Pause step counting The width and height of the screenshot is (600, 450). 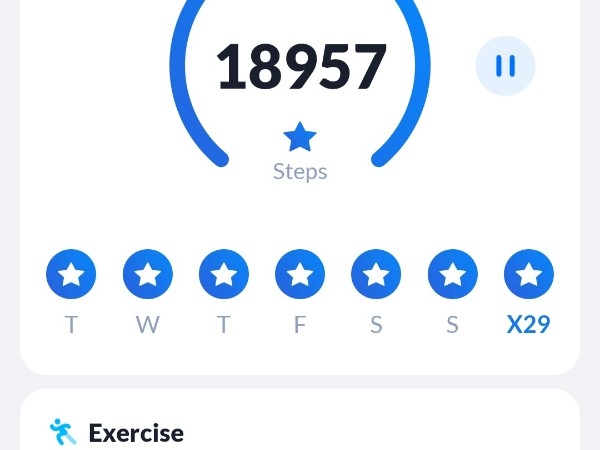pos(505,66)
